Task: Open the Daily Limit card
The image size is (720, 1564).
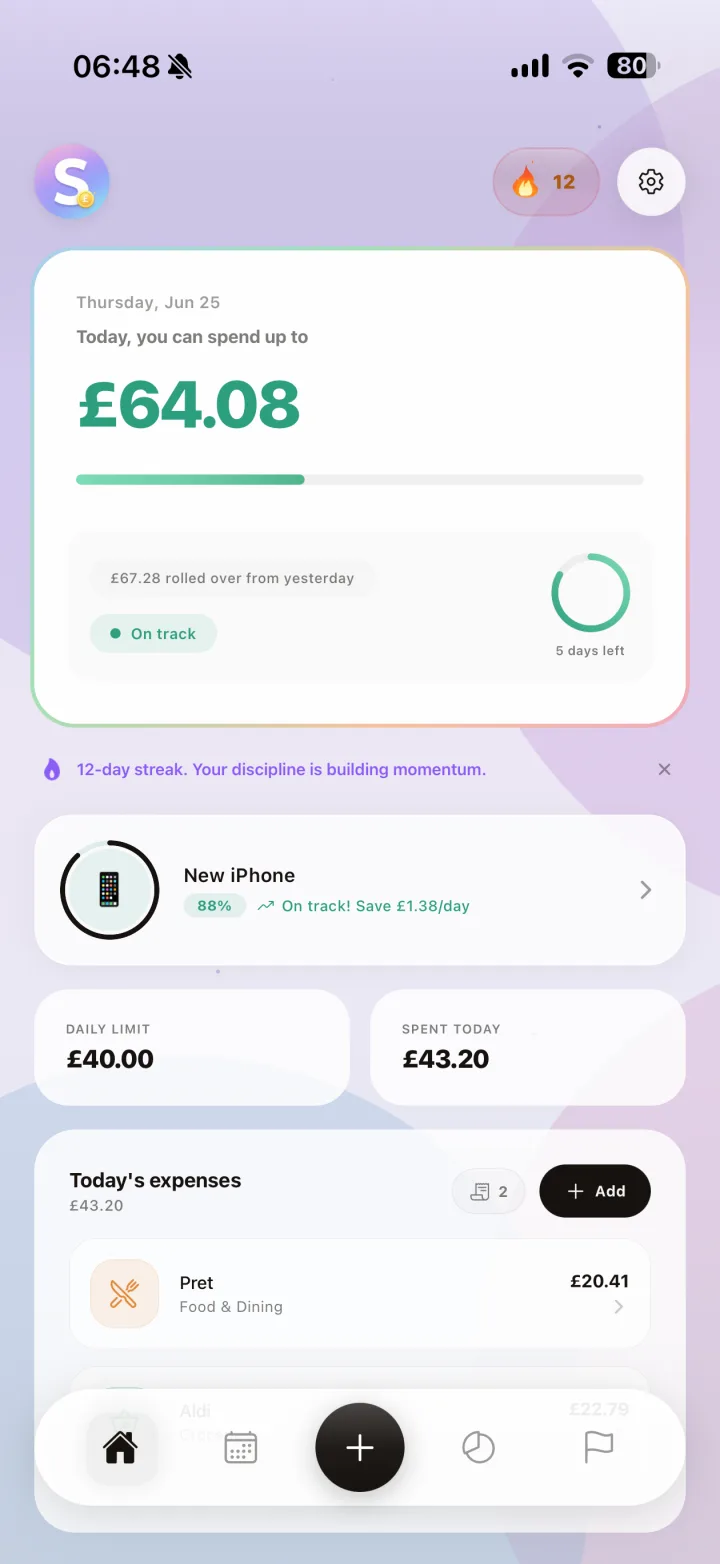Action: 192,1047
